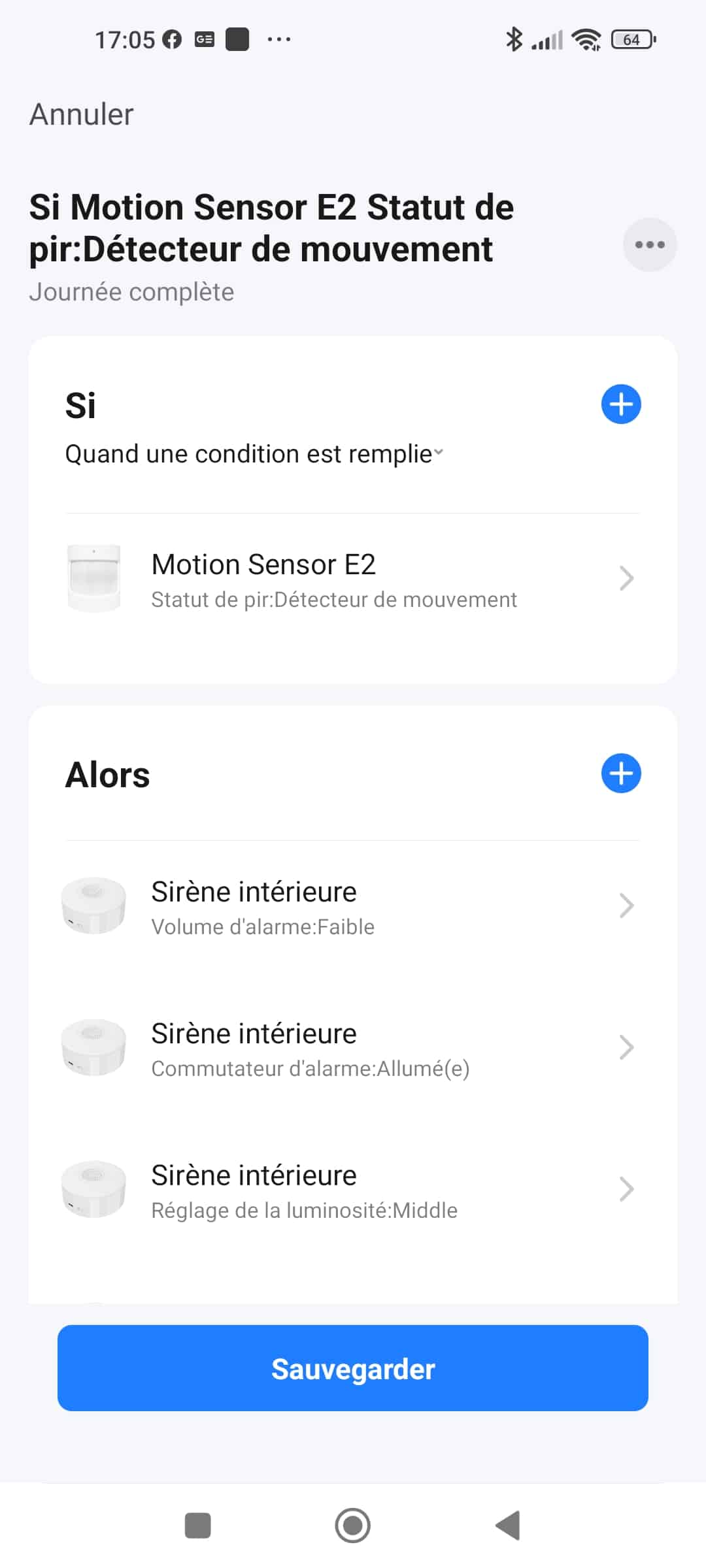Screen dimensions: 706x1568
Task: Open Sirène intérieure Réglage de la luminosité action
Action: coord(353,1190)
